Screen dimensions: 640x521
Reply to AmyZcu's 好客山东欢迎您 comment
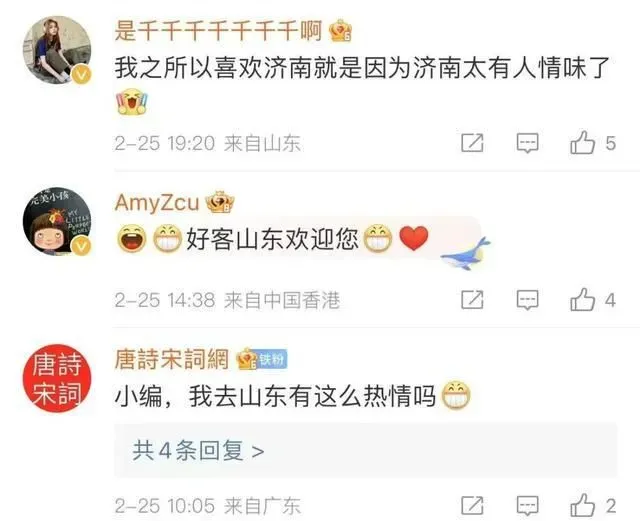(527, 299)
